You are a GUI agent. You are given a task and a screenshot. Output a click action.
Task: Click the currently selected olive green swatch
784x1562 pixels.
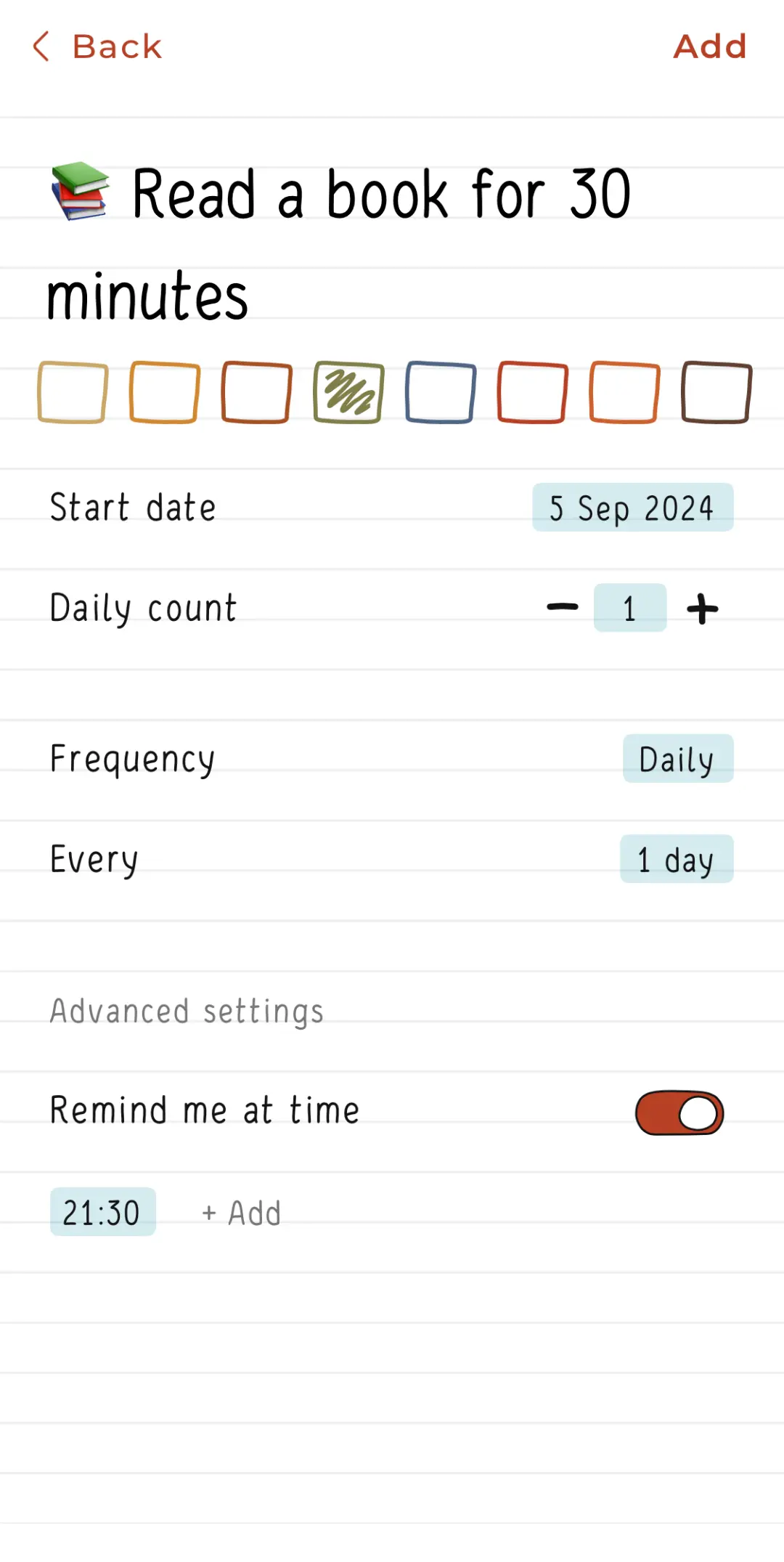[x=347, y=391]
